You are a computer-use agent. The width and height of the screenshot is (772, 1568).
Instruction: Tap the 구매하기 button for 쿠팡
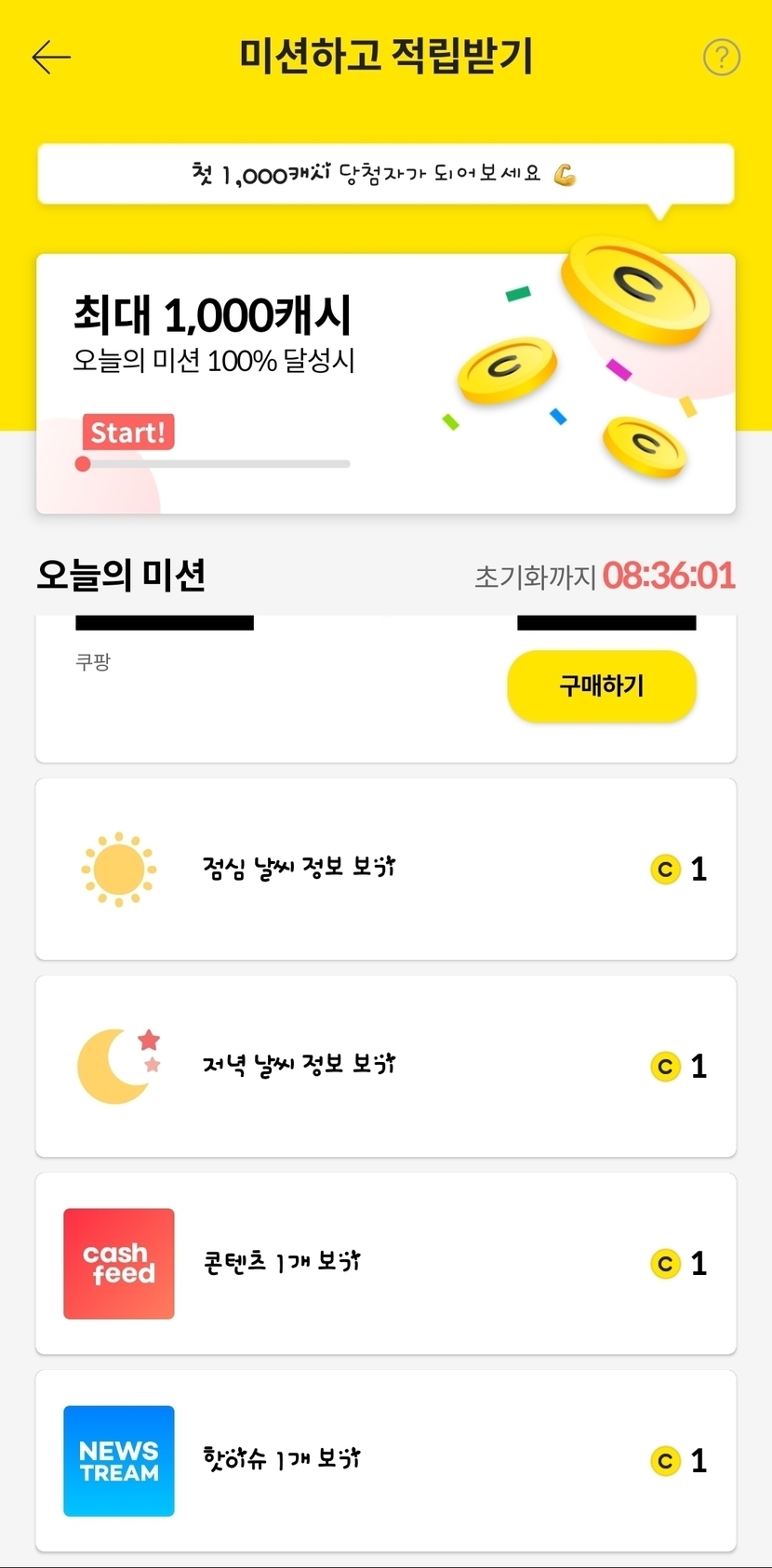click(601, 686)
